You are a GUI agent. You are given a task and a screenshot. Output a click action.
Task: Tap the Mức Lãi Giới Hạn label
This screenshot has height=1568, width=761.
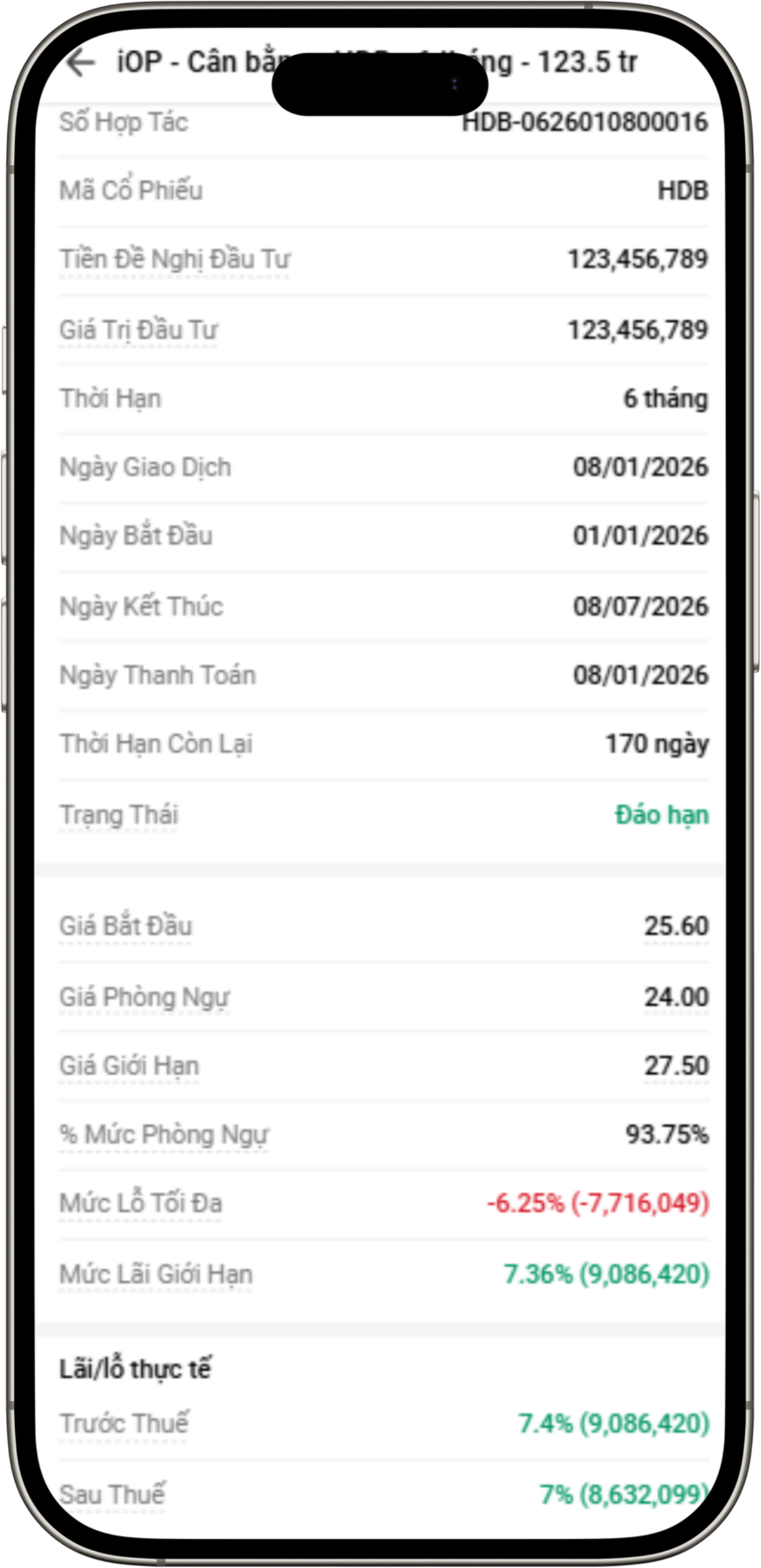click(x=156, y=1275)
